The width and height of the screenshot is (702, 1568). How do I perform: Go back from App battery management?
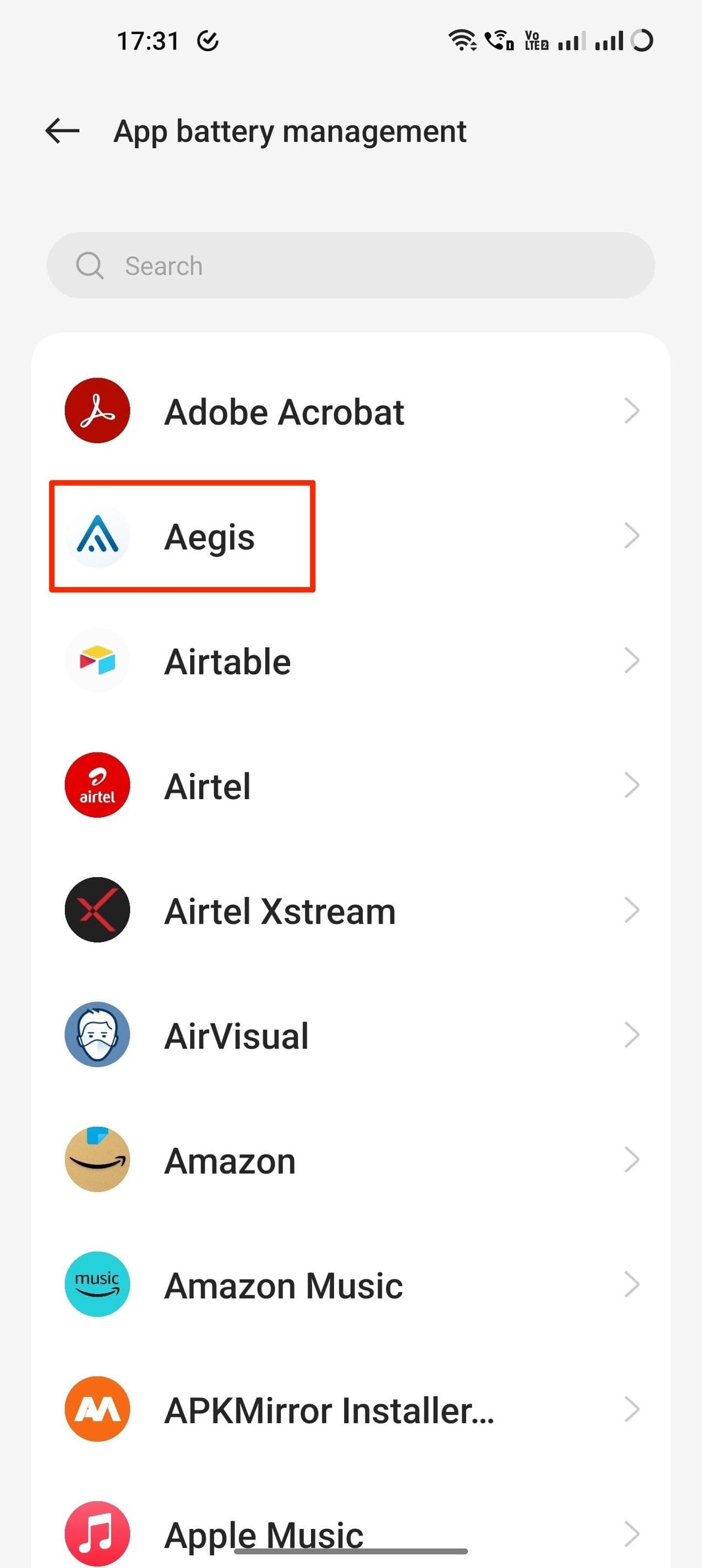click(63, 131)
